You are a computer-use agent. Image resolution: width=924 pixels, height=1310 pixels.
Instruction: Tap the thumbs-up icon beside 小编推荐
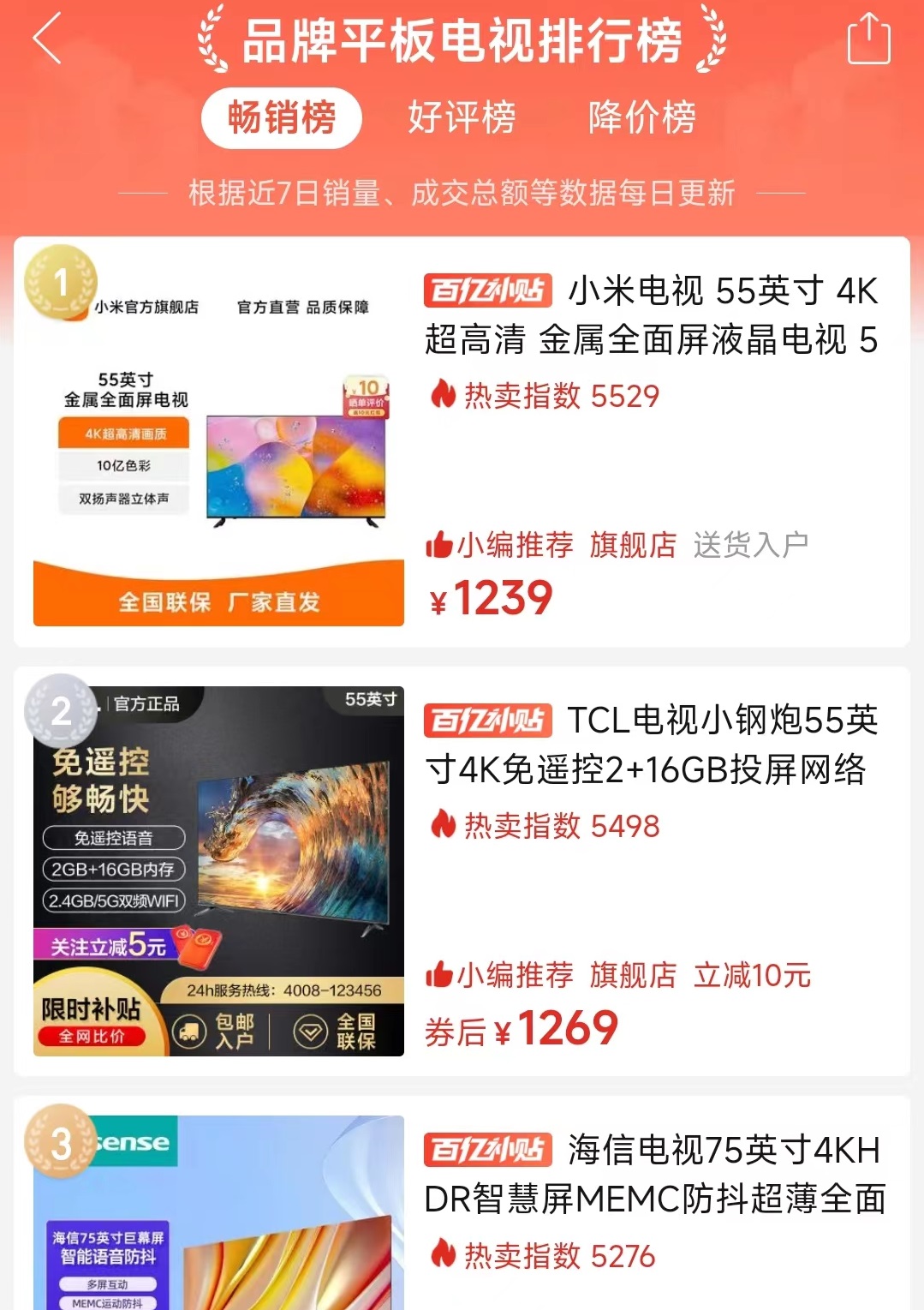tap(438, 543)
